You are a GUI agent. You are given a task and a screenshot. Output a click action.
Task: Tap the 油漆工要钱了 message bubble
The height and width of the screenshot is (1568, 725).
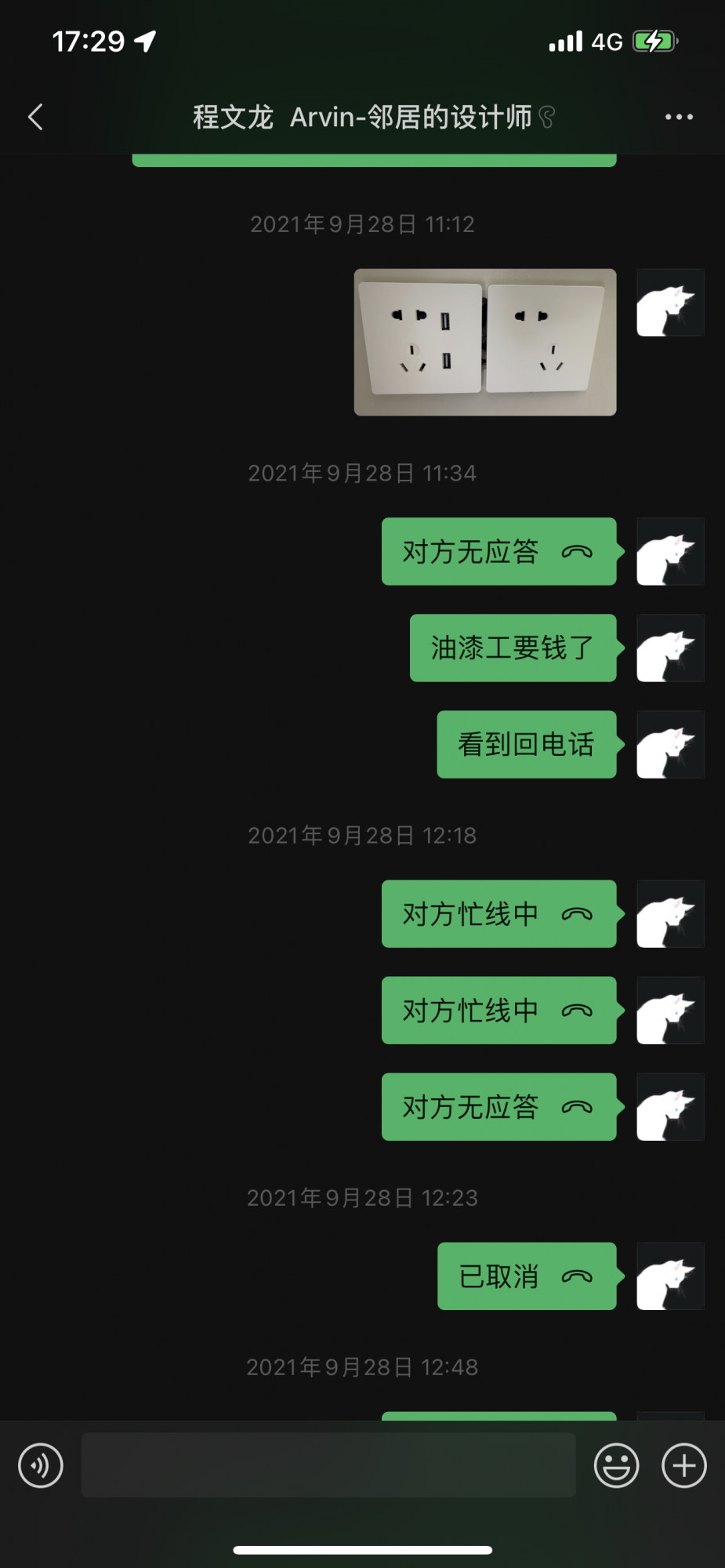513,648
